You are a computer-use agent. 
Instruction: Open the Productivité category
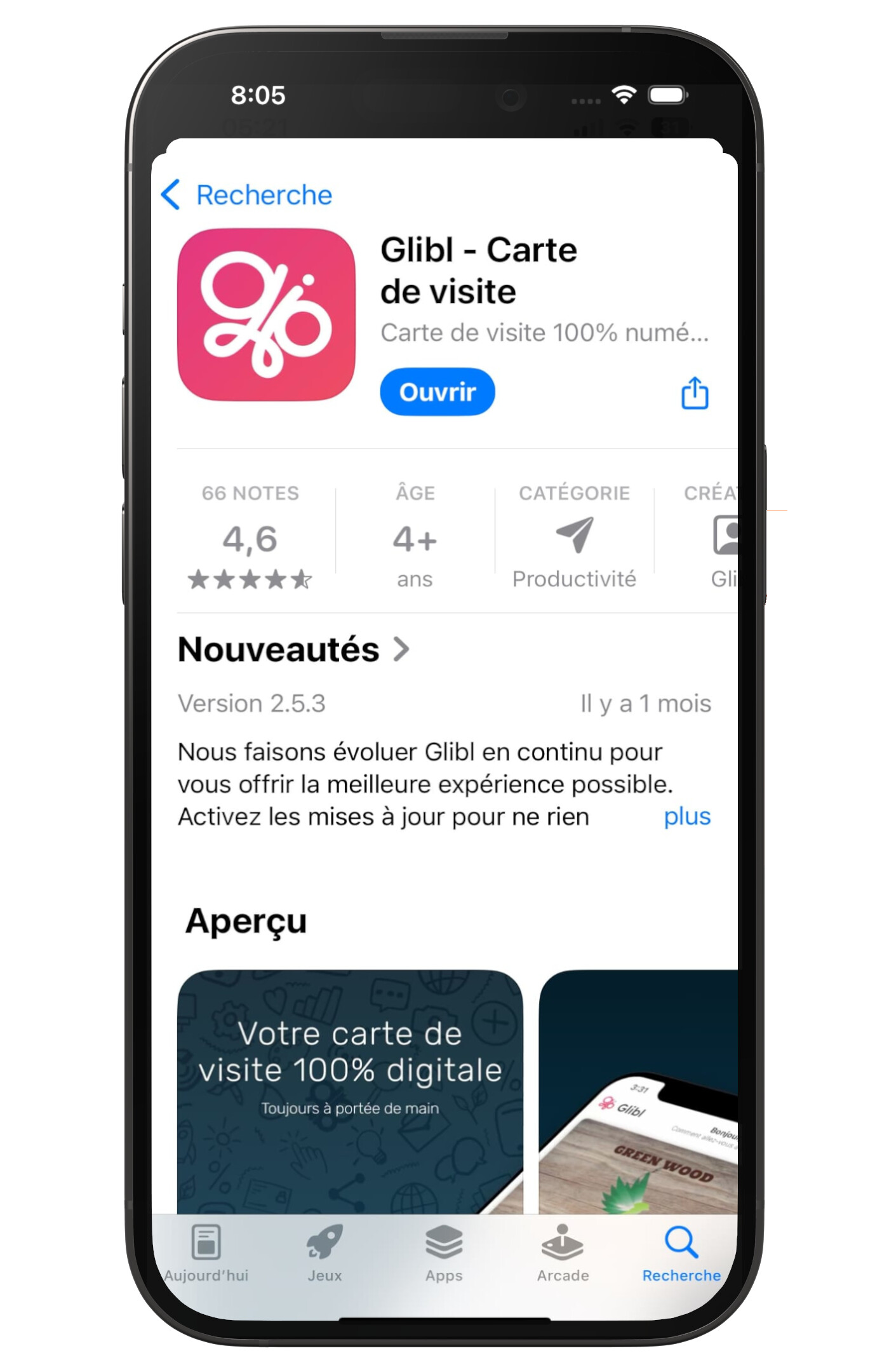coord(574,537)
